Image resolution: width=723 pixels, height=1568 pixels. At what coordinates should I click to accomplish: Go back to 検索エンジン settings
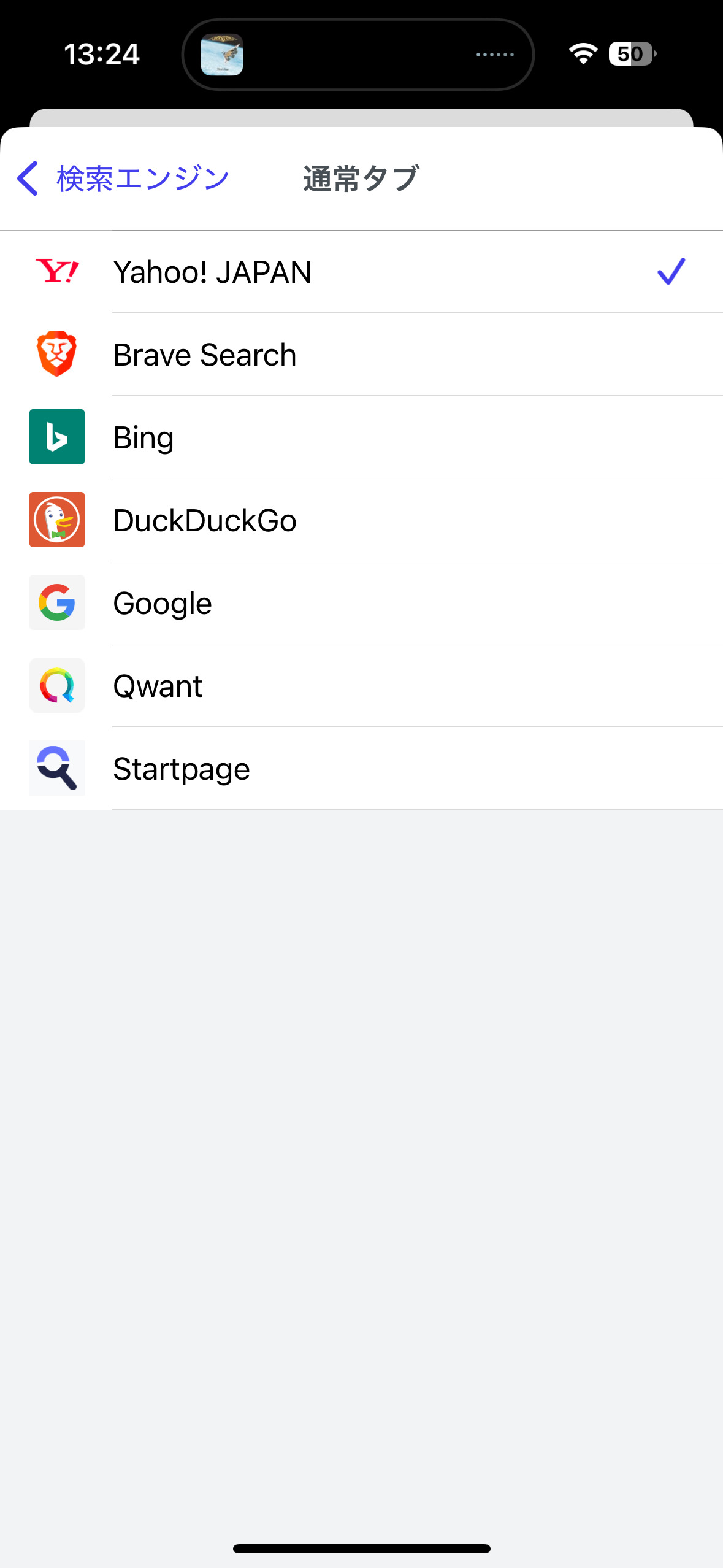123,179
